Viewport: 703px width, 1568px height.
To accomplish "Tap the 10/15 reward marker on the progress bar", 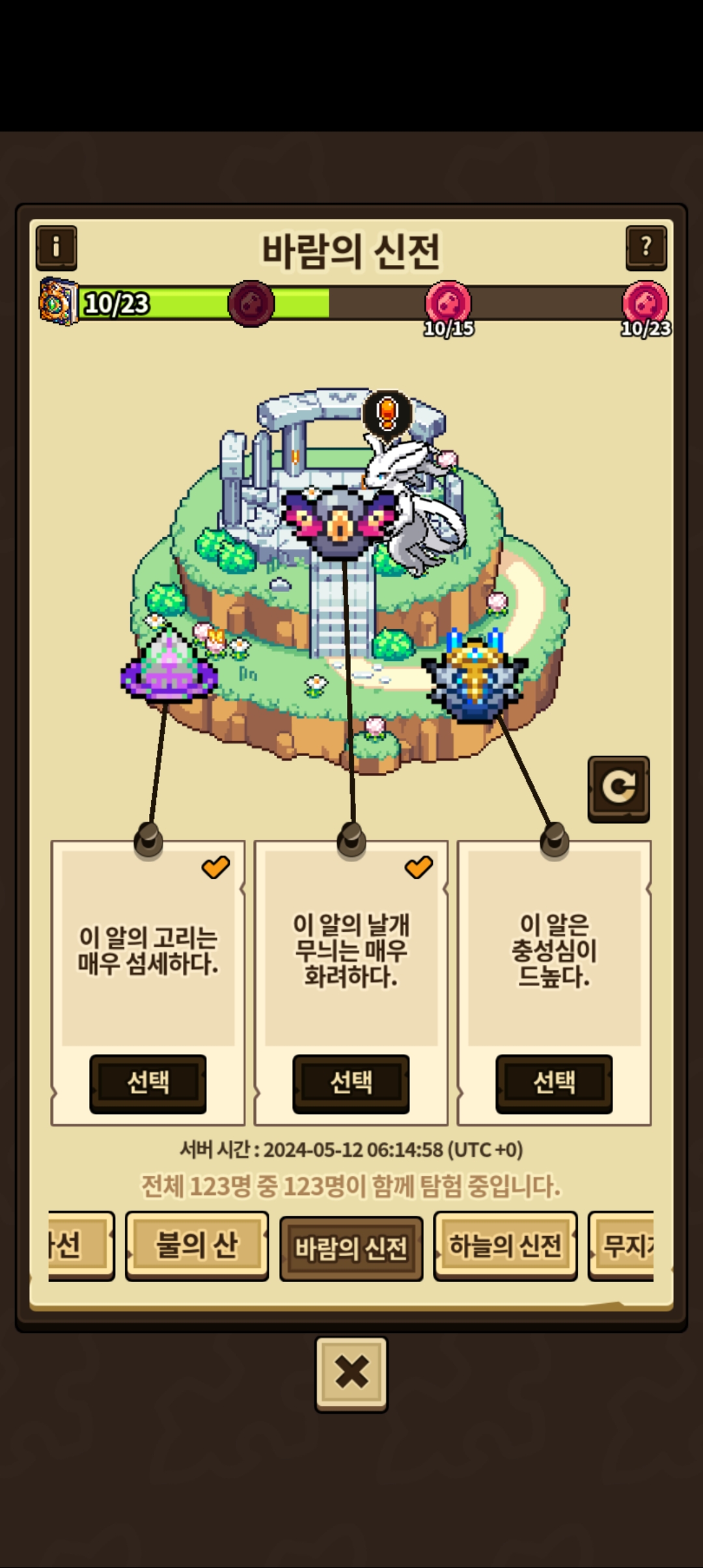I will point(448,303).
